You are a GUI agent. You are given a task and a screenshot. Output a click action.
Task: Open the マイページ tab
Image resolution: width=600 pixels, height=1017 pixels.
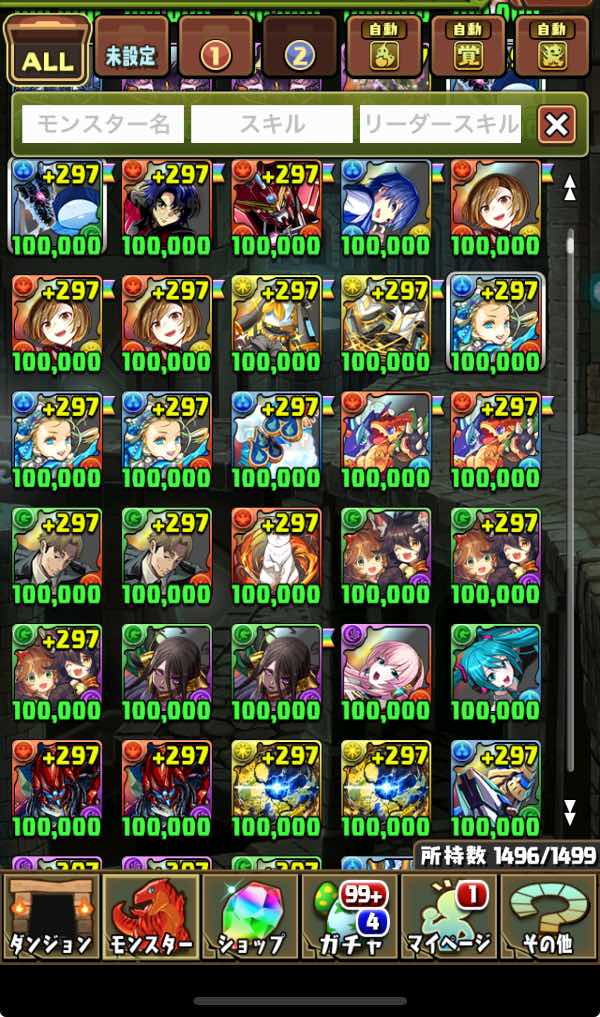[448, 915]
